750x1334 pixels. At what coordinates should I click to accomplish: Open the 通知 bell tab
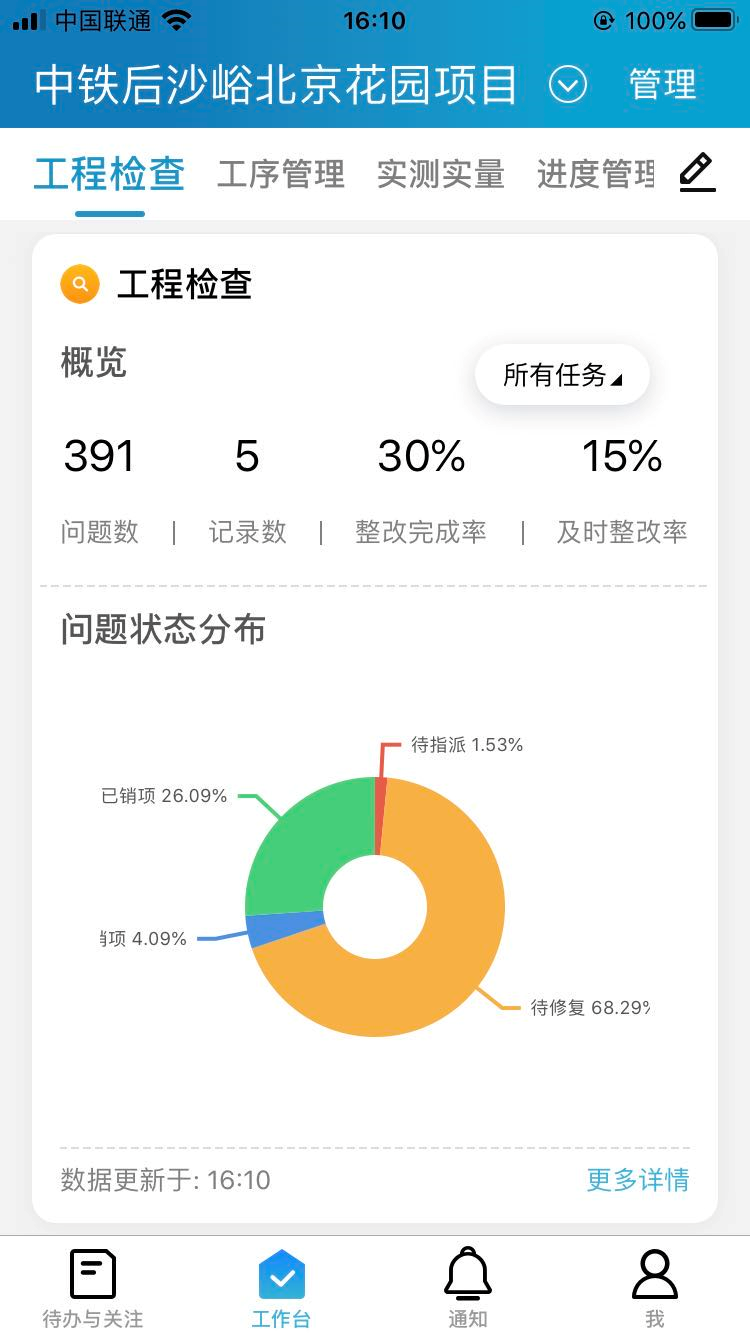(468, 1288)
